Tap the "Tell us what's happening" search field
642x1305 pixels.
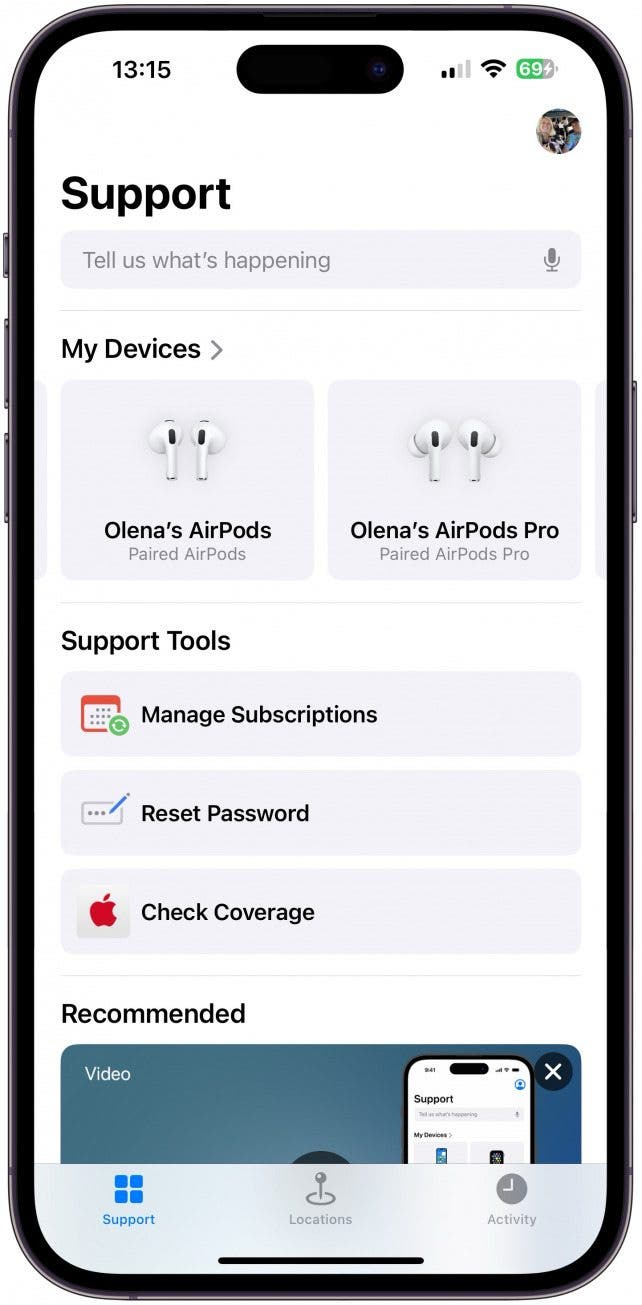300,261
